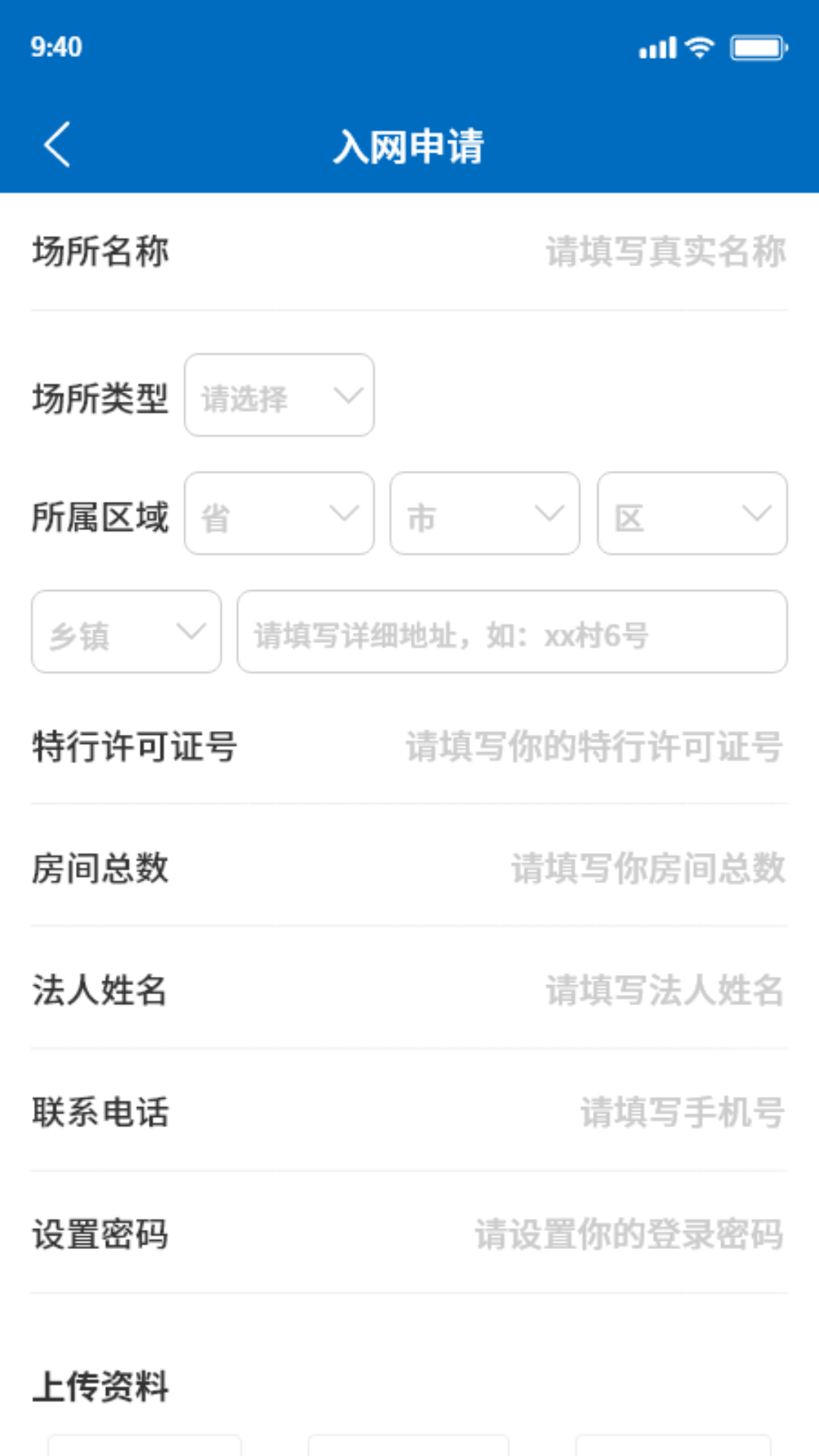Choose a township in the 乡镇 dropdown

(127, 632)
